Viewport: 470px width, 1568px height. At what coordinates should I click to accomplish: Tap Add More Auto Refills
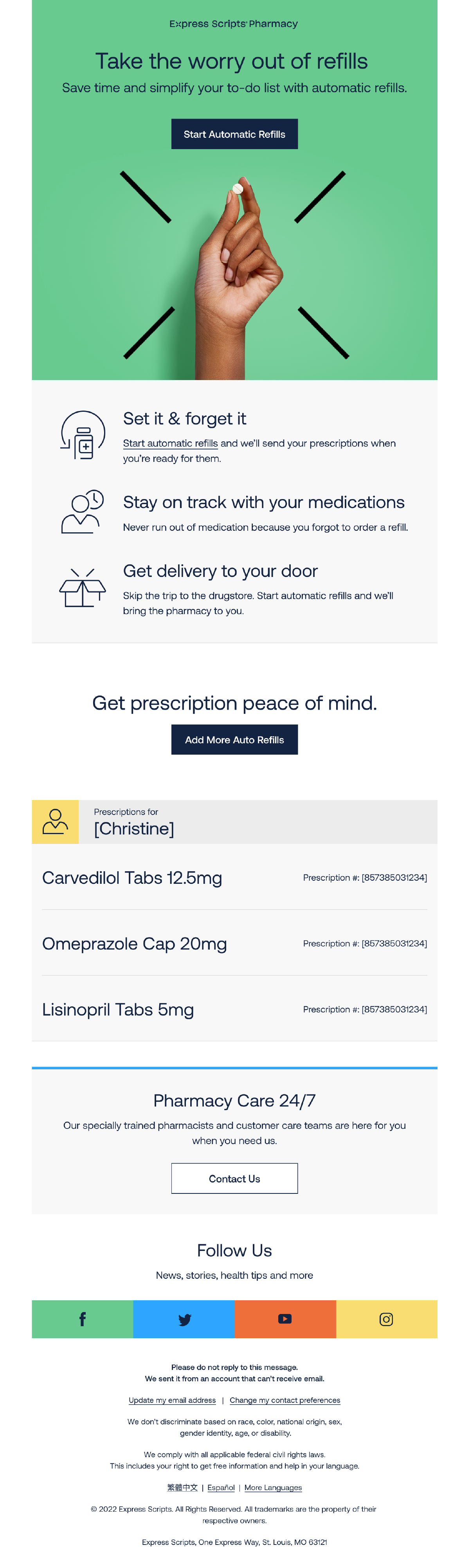(234, 739)
